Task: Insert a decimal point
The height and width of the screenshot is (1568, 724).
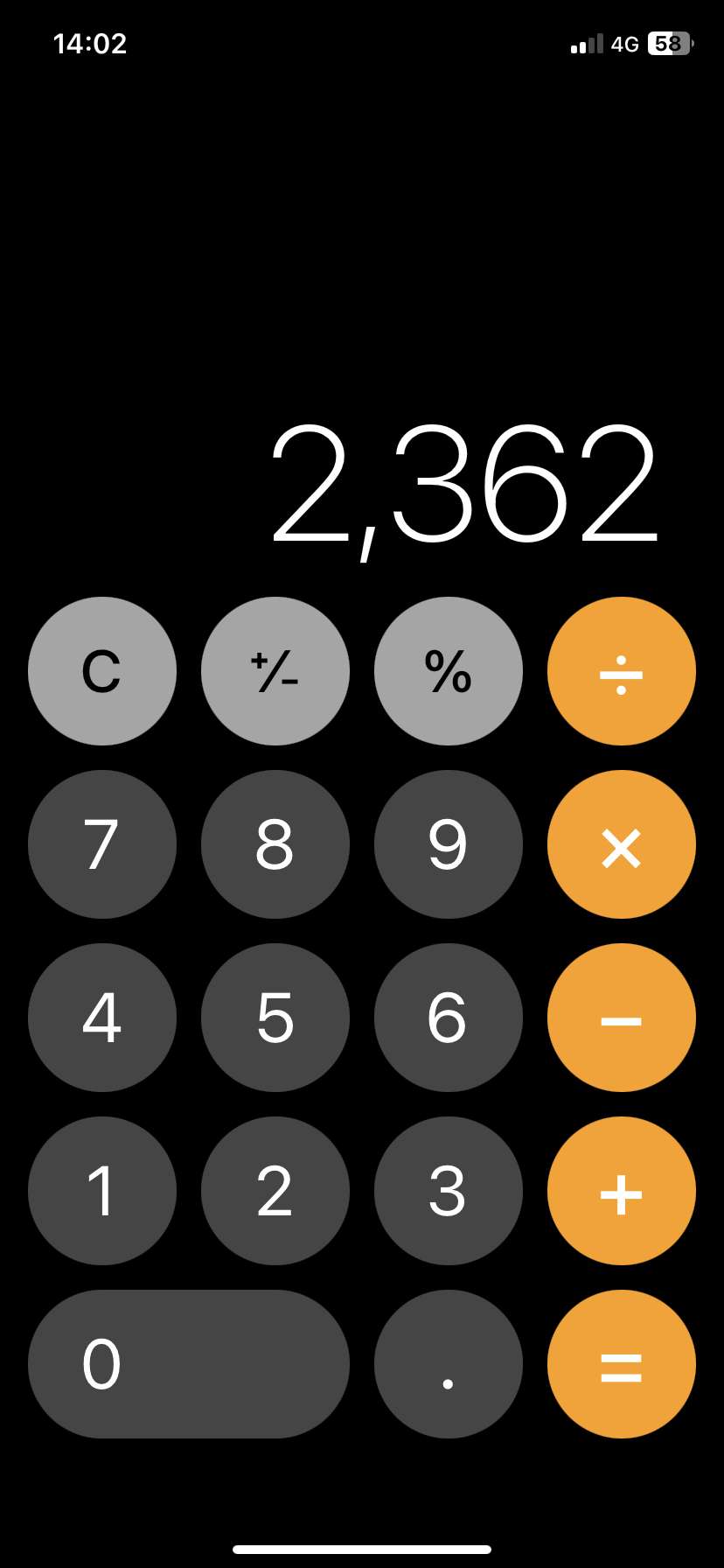Action: [449, 1364]
